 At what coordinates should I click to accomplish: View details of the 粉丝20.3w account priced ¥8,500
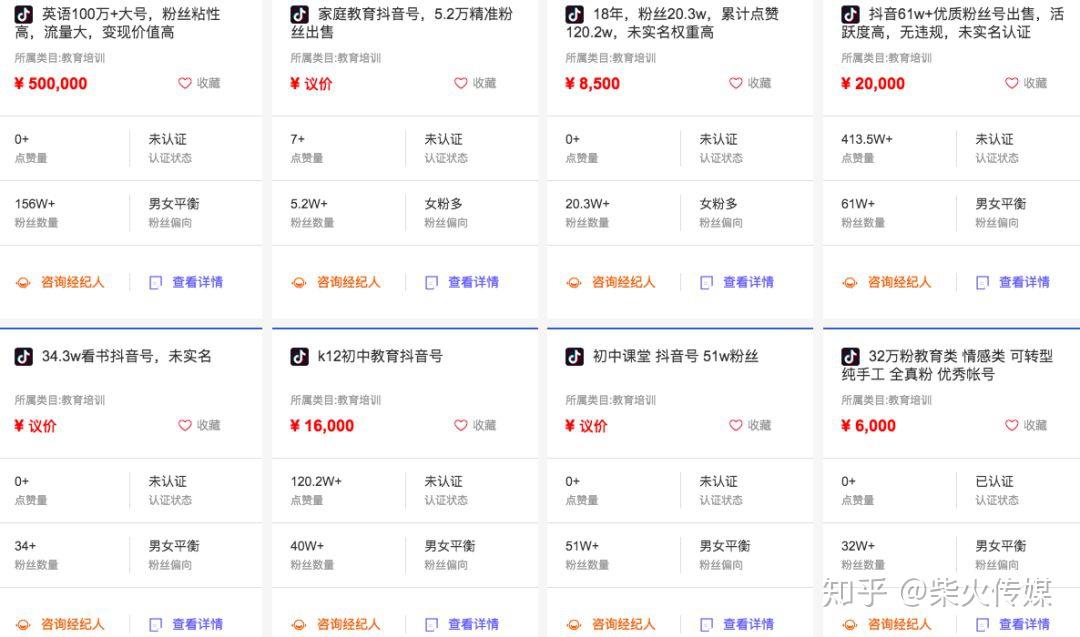tap(737, 282)
